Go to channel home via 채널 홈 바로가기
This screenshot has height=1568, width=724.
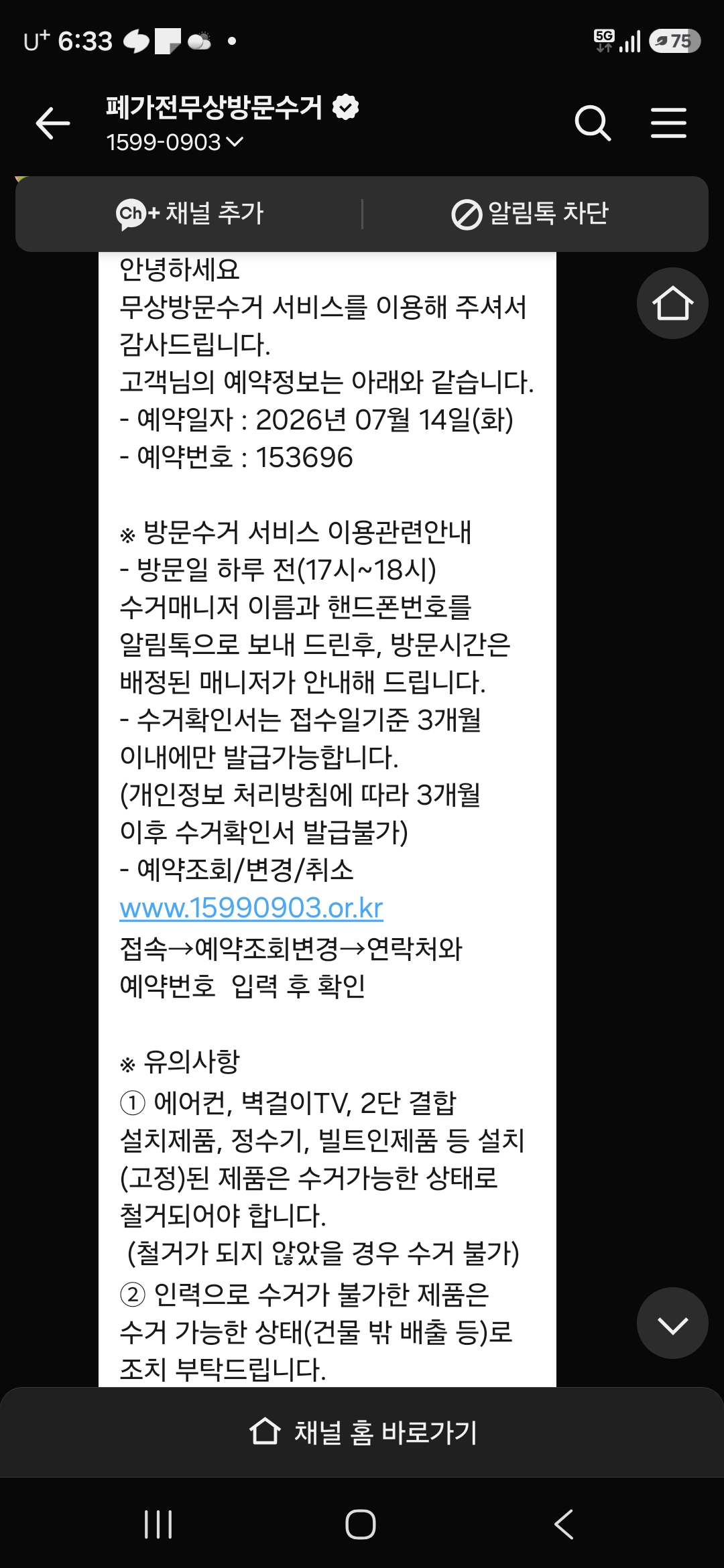click(362, 1432)
